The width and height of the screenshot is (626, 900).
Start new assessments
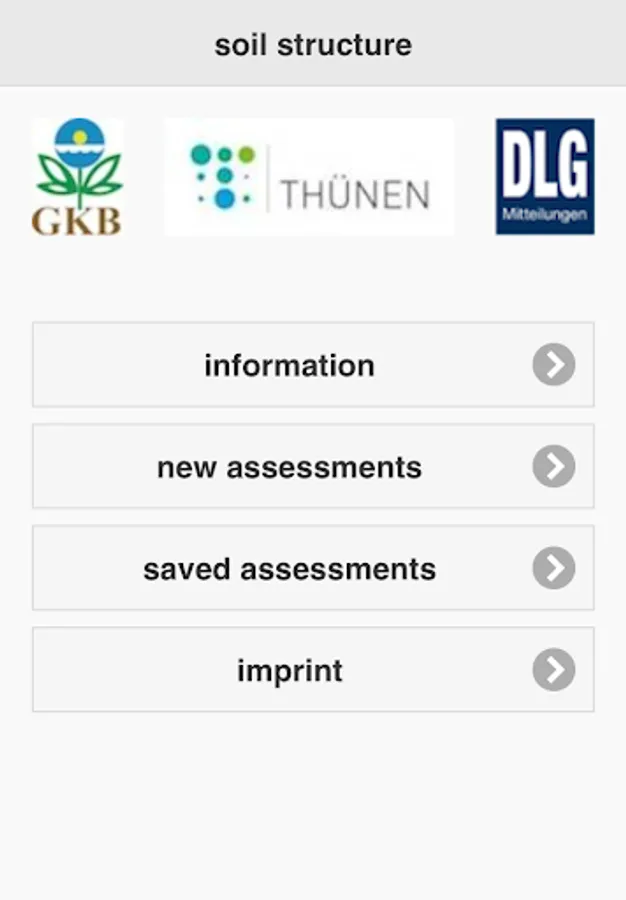coord(313,466)
